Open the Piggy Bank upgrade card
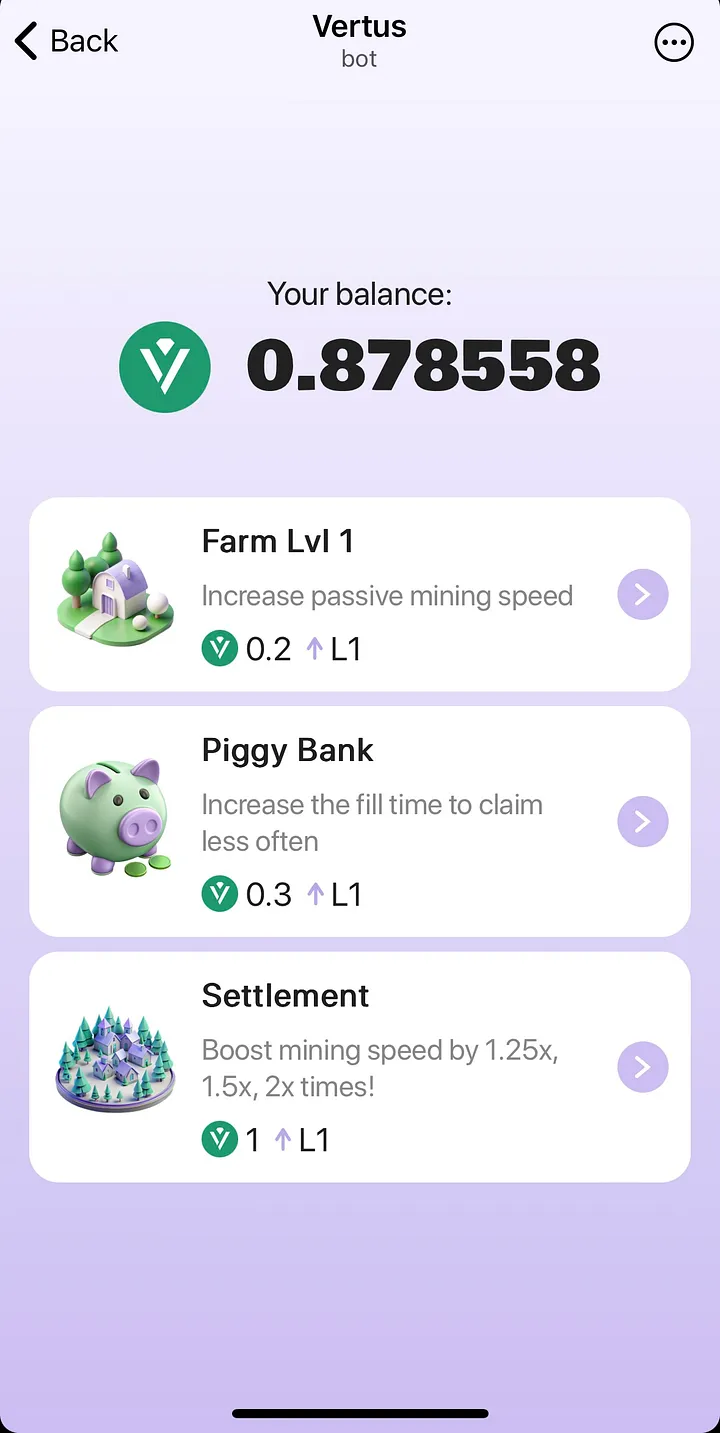This screenshot has width=720, height=1433. click(642, 822)
